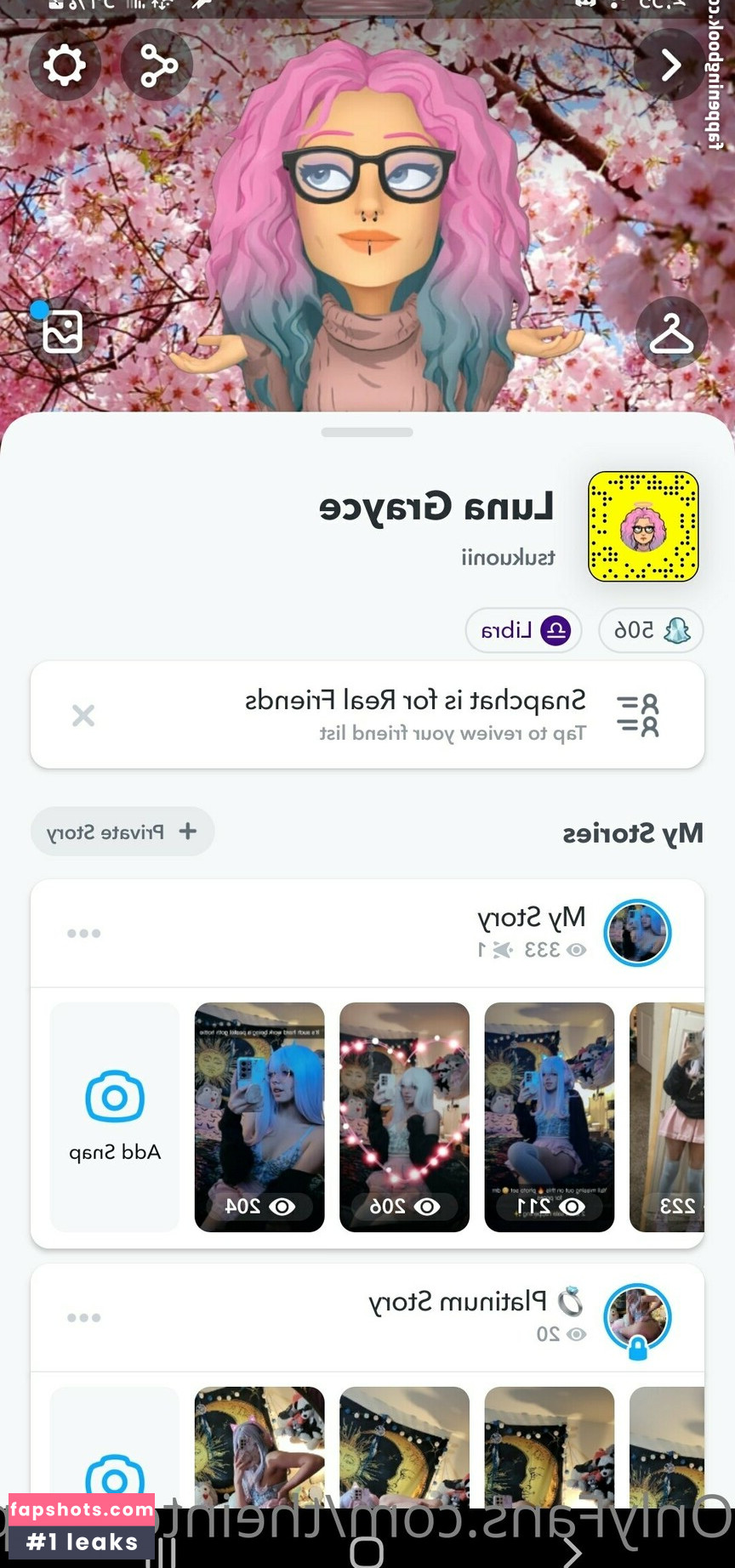Dismiss the Real Friends banner

click(x=83, y=715)
